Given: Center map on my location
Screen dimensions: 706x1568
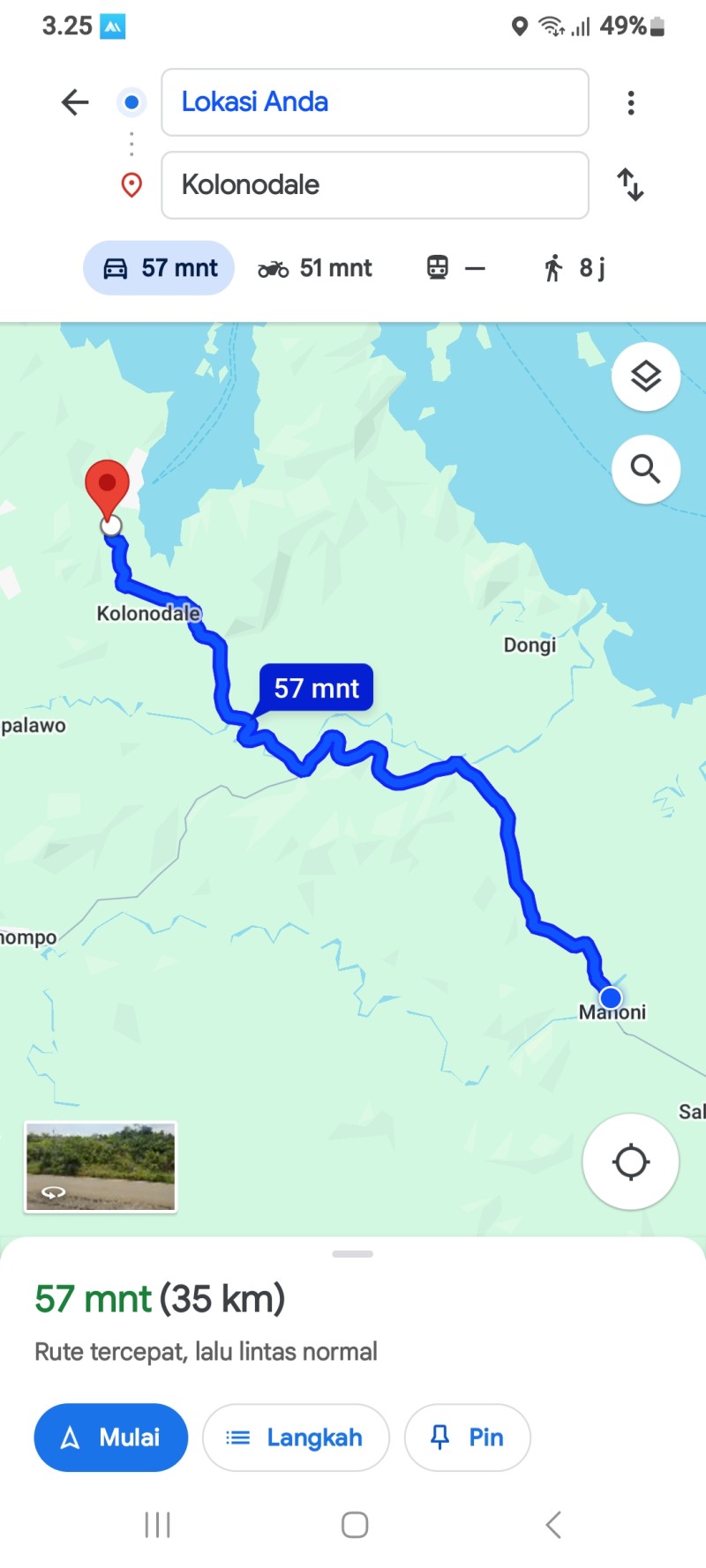Looking at the screenshot, I should (x=631, y=1161).
